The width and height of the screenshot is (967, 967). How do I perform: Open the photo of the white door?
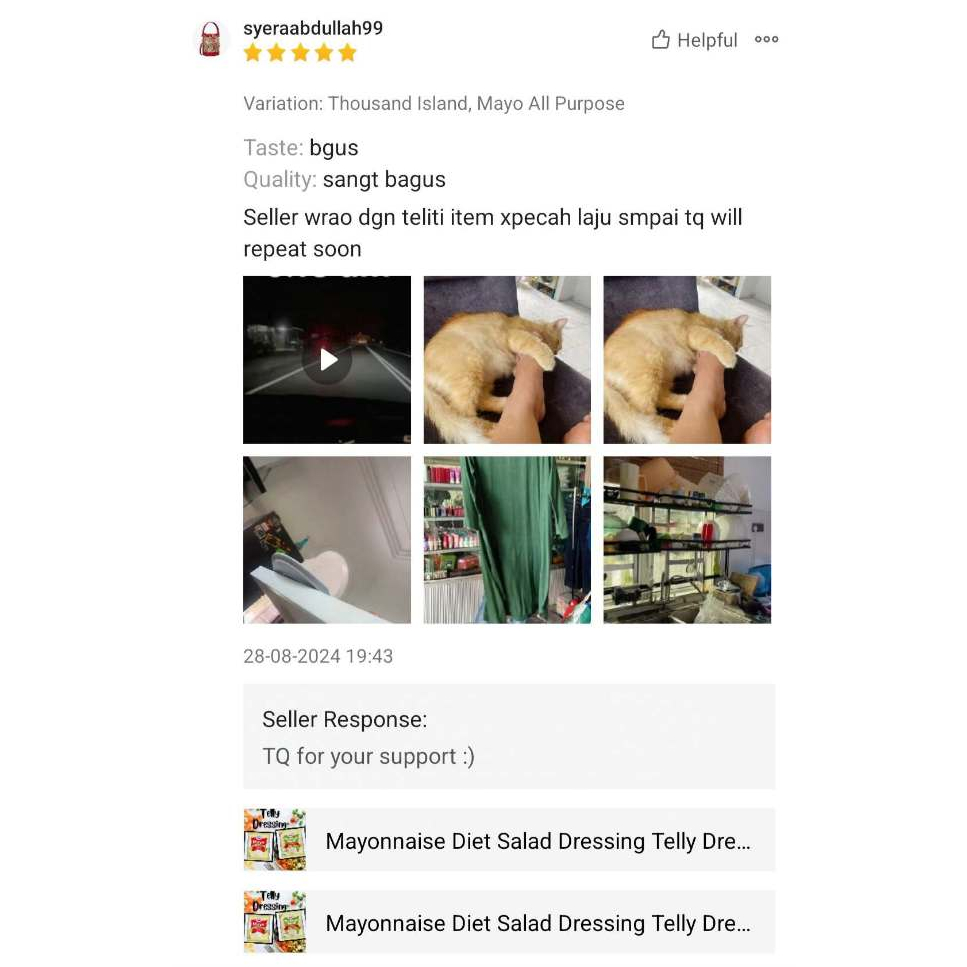327,540
